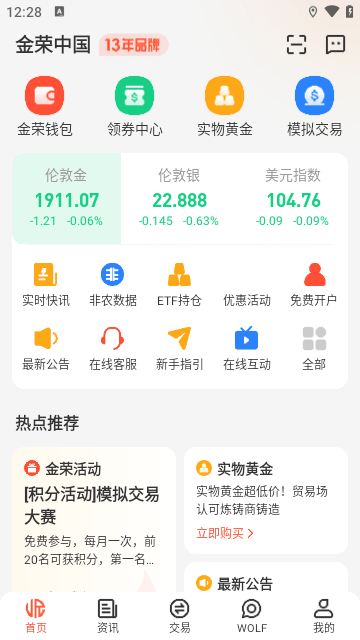Open 新手指引 beginner guide

tap(180, 349)
